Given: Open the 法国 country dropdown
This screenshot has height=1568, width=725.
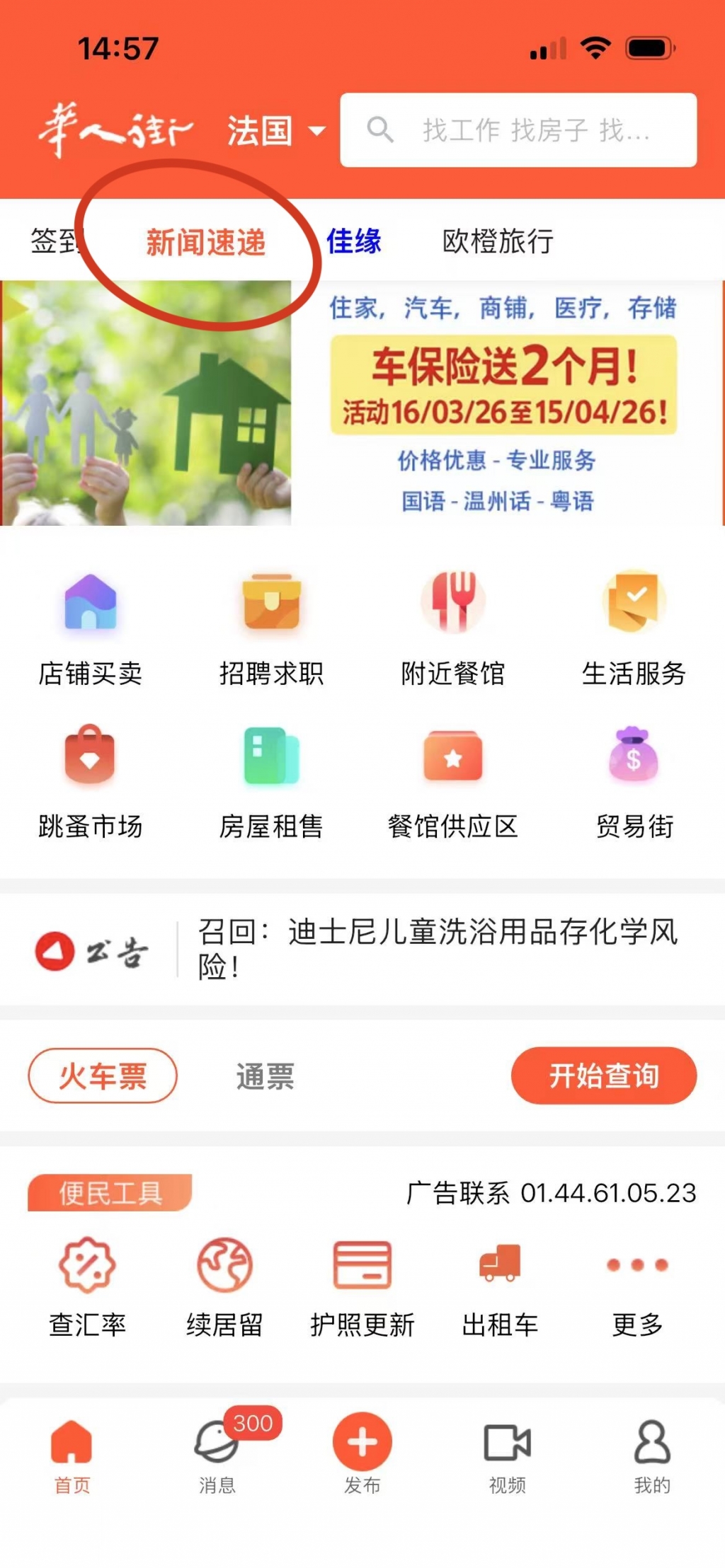Looking at the screenshot, I should (x=275, y=131).
